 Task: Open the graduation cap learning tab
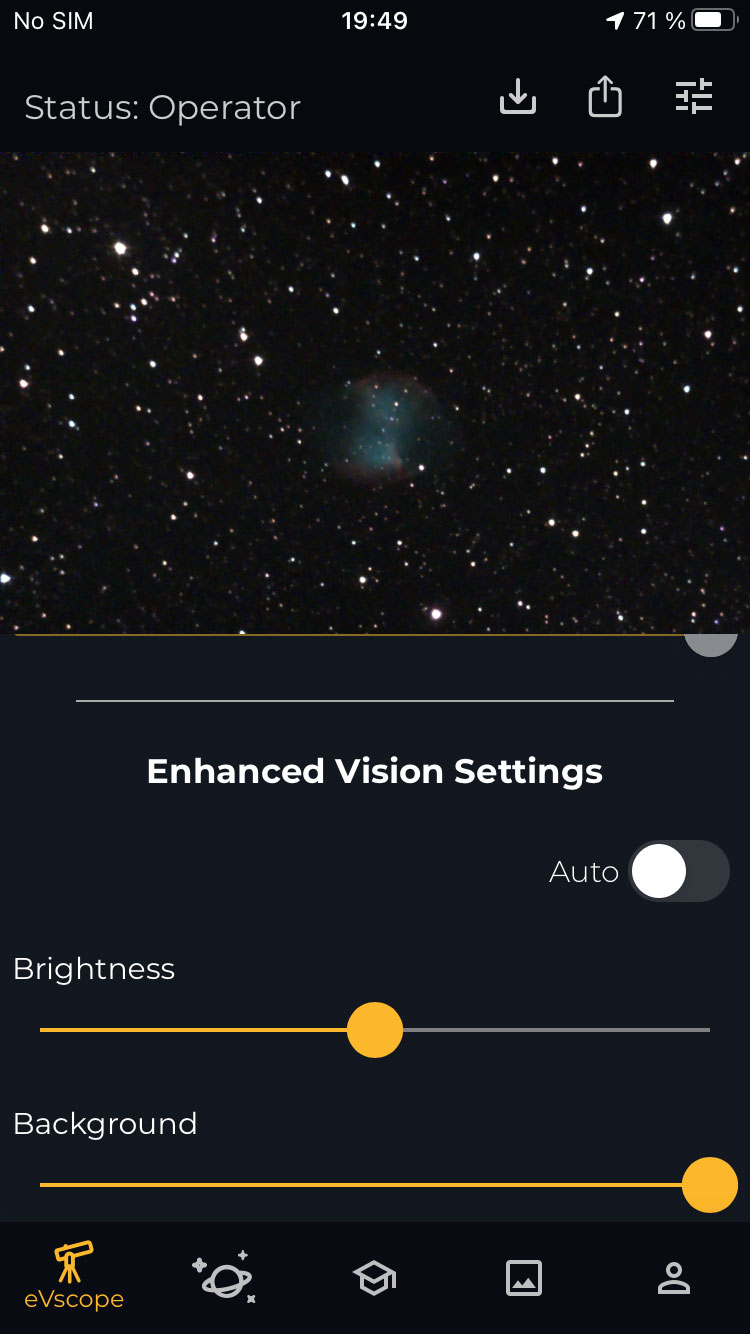click(374, 1278)
